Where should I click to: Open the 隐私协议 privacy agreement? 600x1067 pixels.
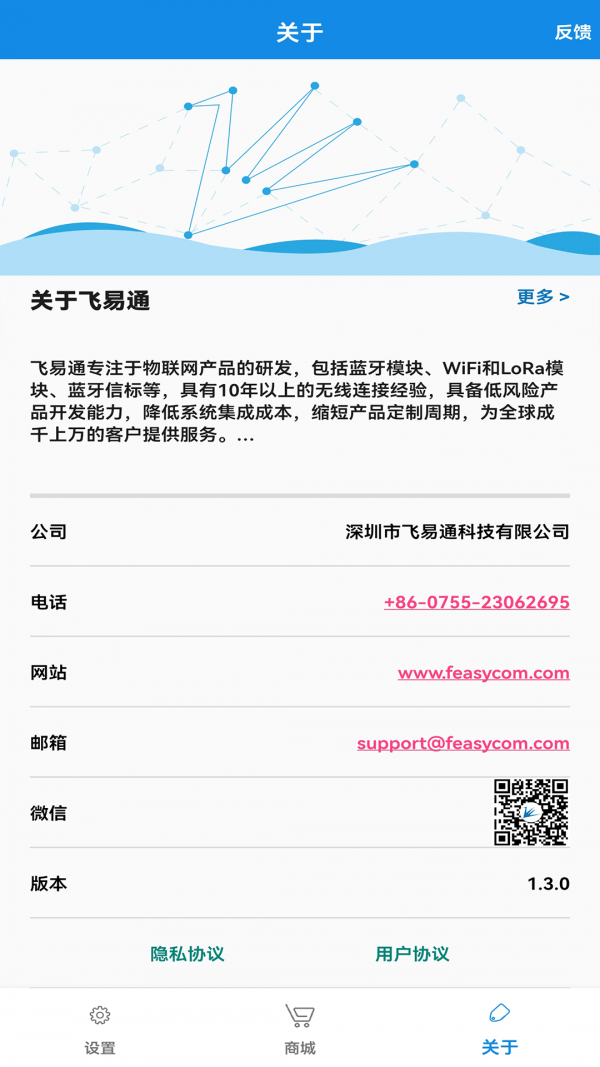(187, 953)
